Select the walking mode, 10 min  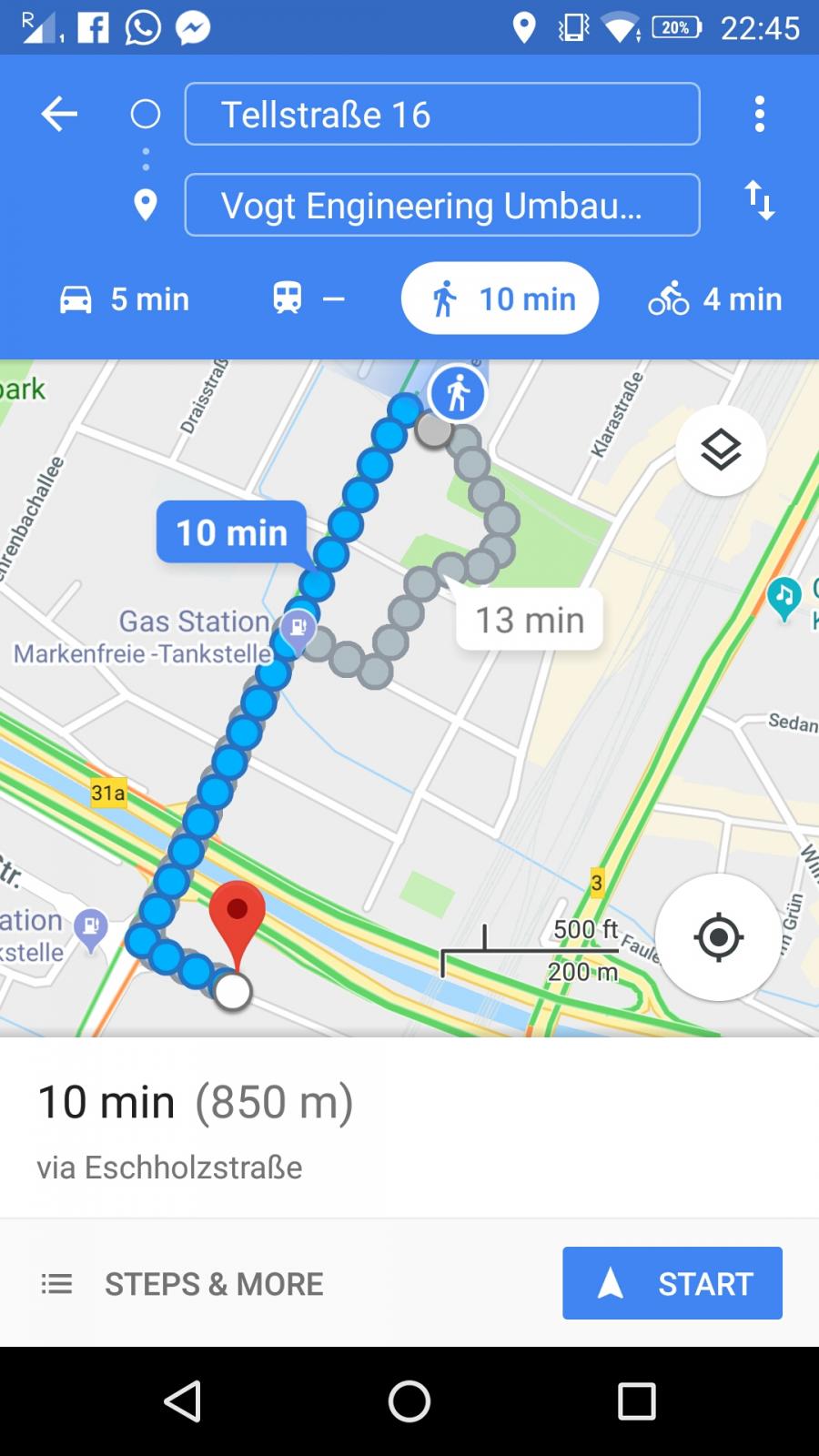click(x=500, y=298)
